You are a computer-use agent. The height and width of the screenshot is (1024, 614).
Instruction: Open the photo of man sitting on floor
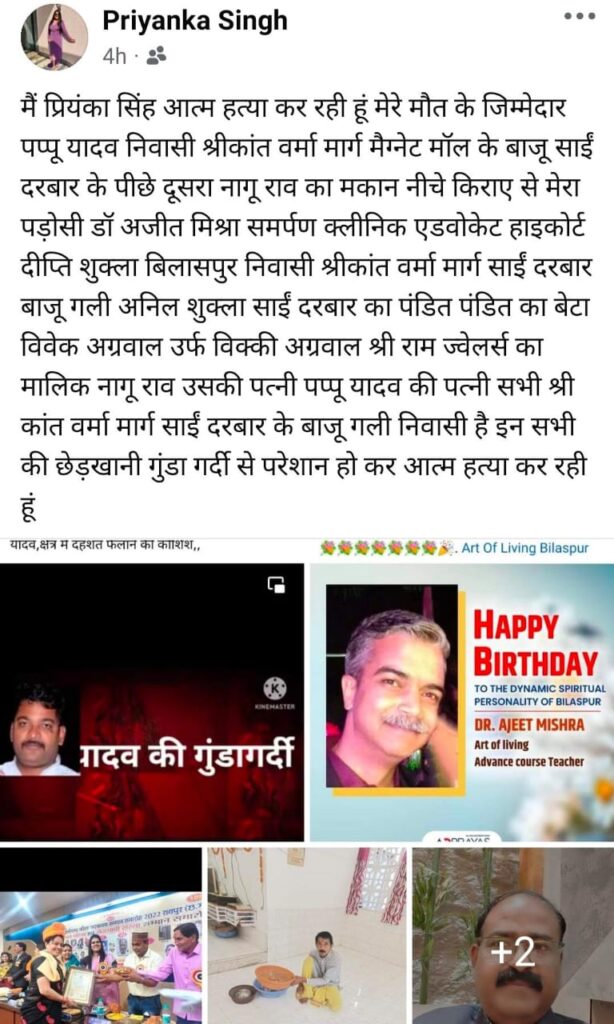[x=305, y=935]
